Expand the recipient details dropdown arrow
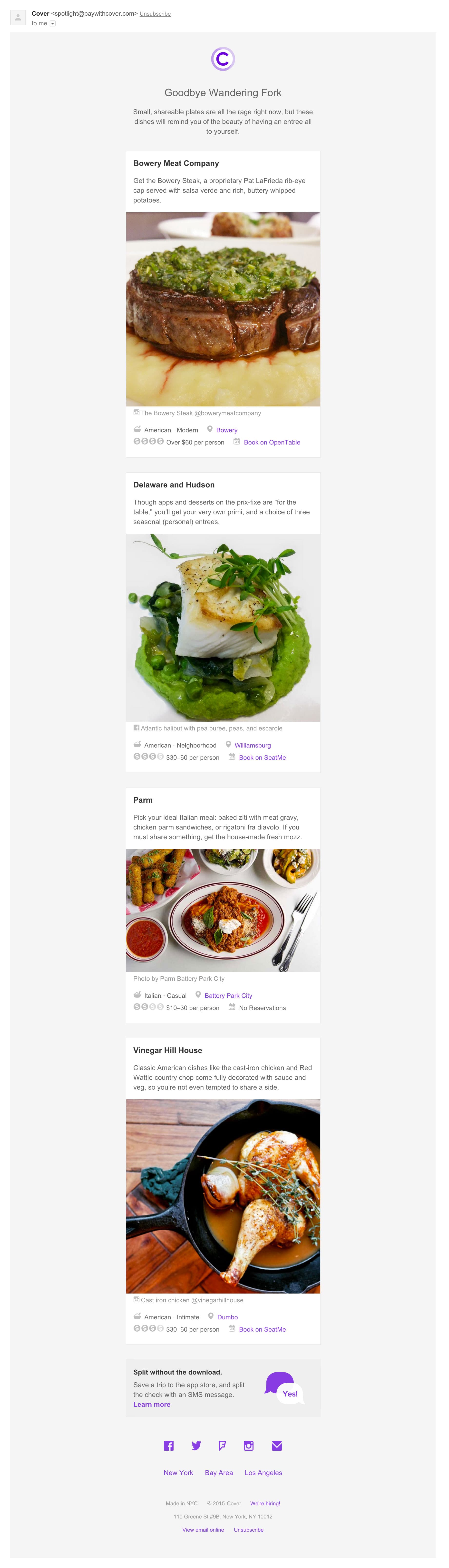 (x=52, y=24)
